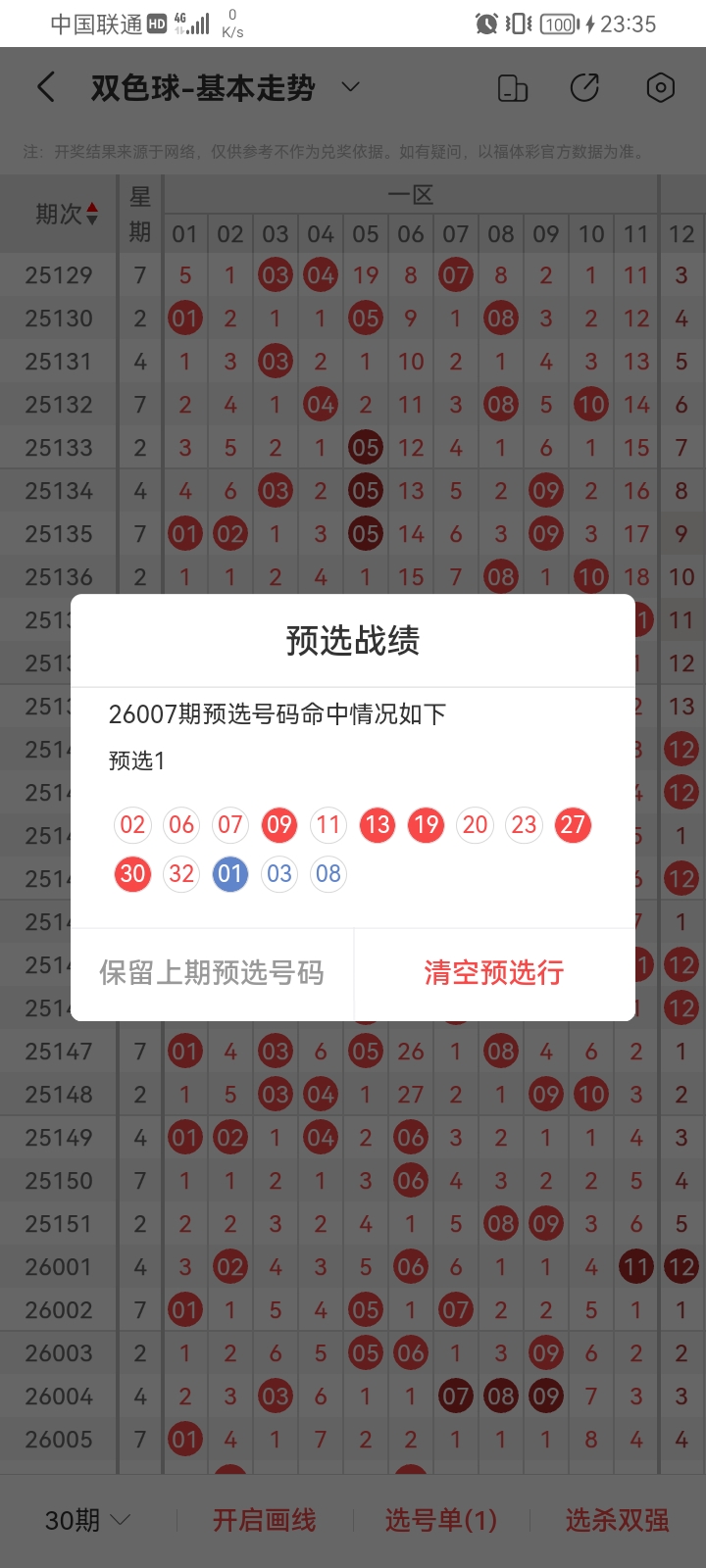Screen dimensions: 706x1568
Task: Tap 选杀双强 option
Action: (x=617, y=1520)
